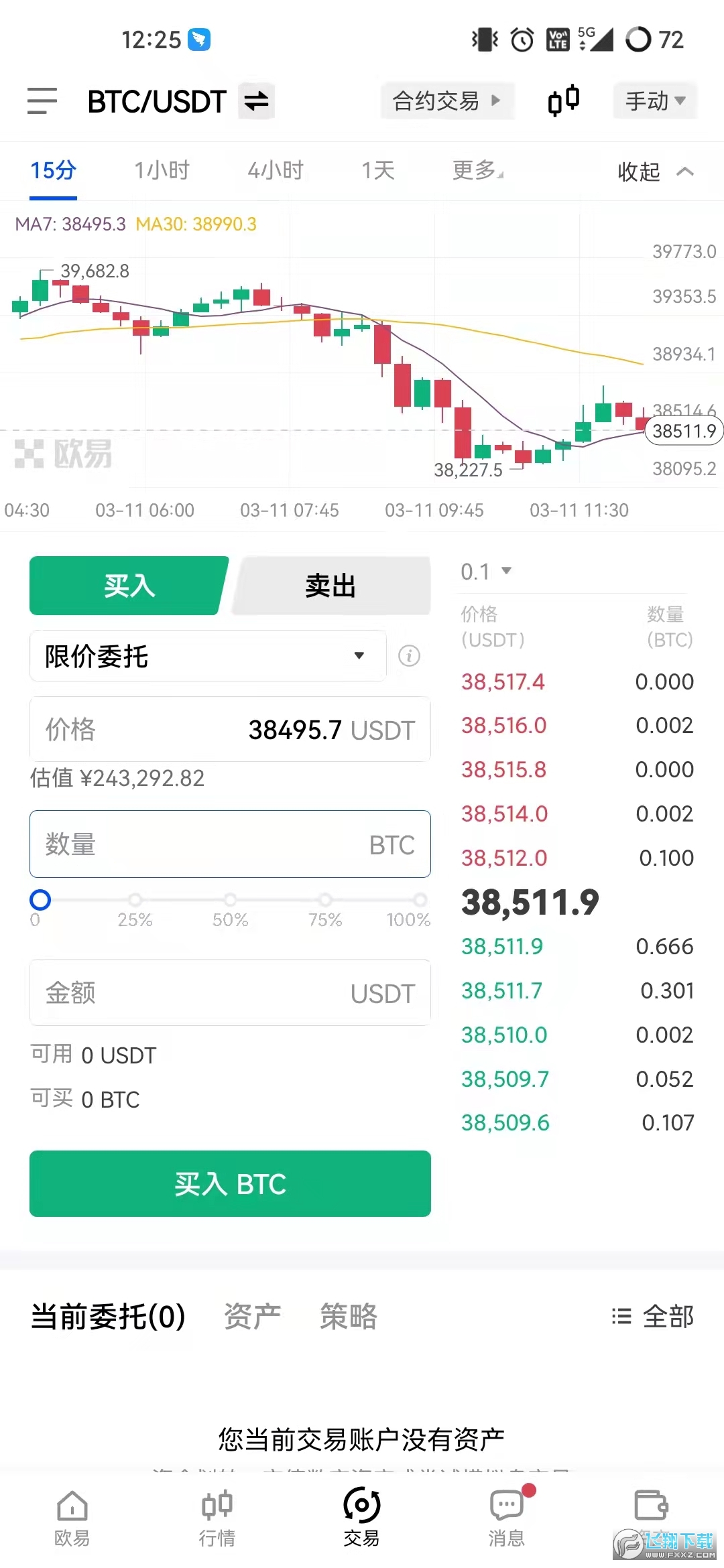Open 合约交易 contract trading
The height and width of the screenshot is (1568, 724).
[x=446, y=101]
